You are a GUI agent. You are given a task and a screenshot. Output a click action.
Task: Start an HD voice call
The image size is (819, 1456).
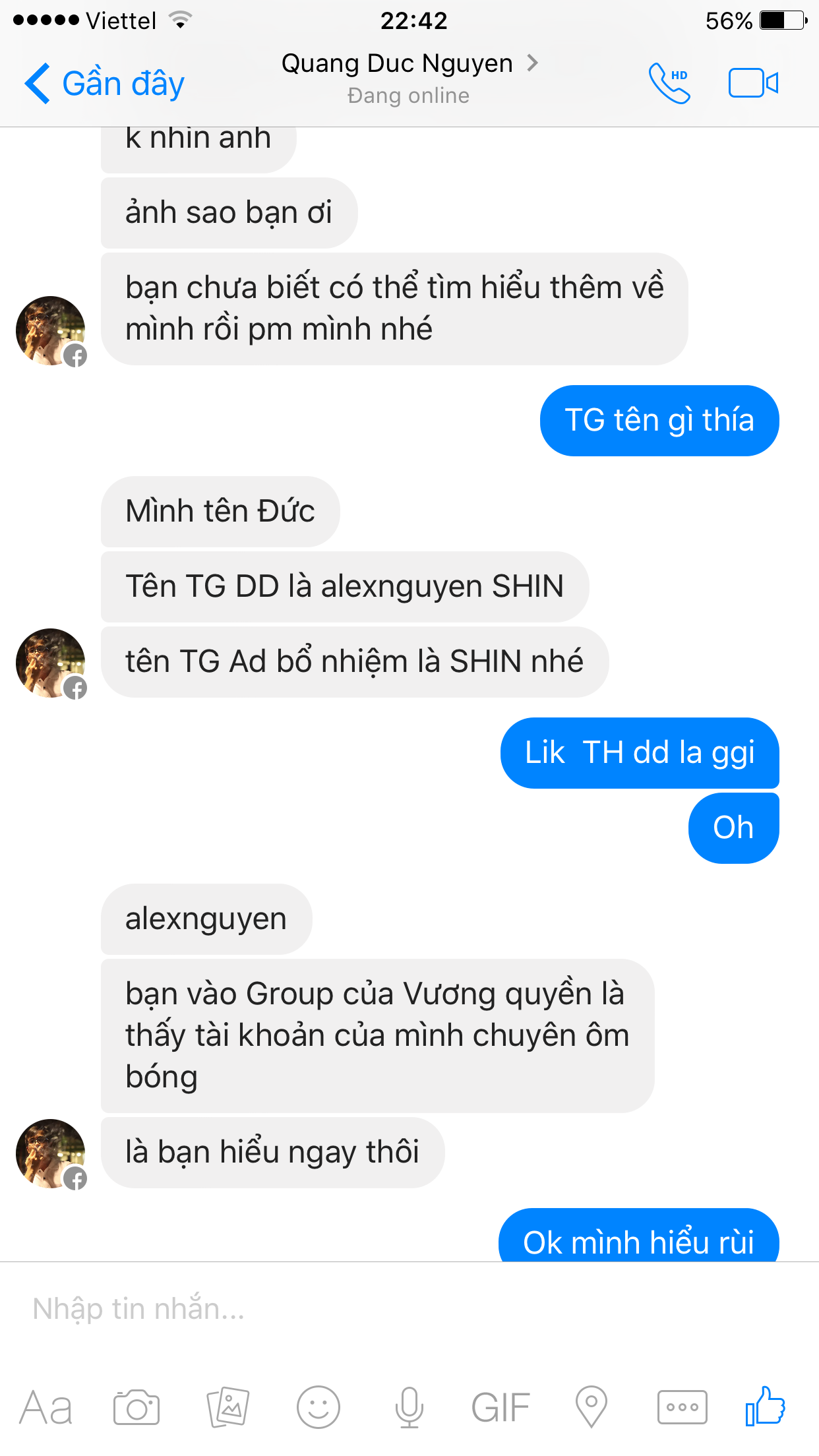669,84
